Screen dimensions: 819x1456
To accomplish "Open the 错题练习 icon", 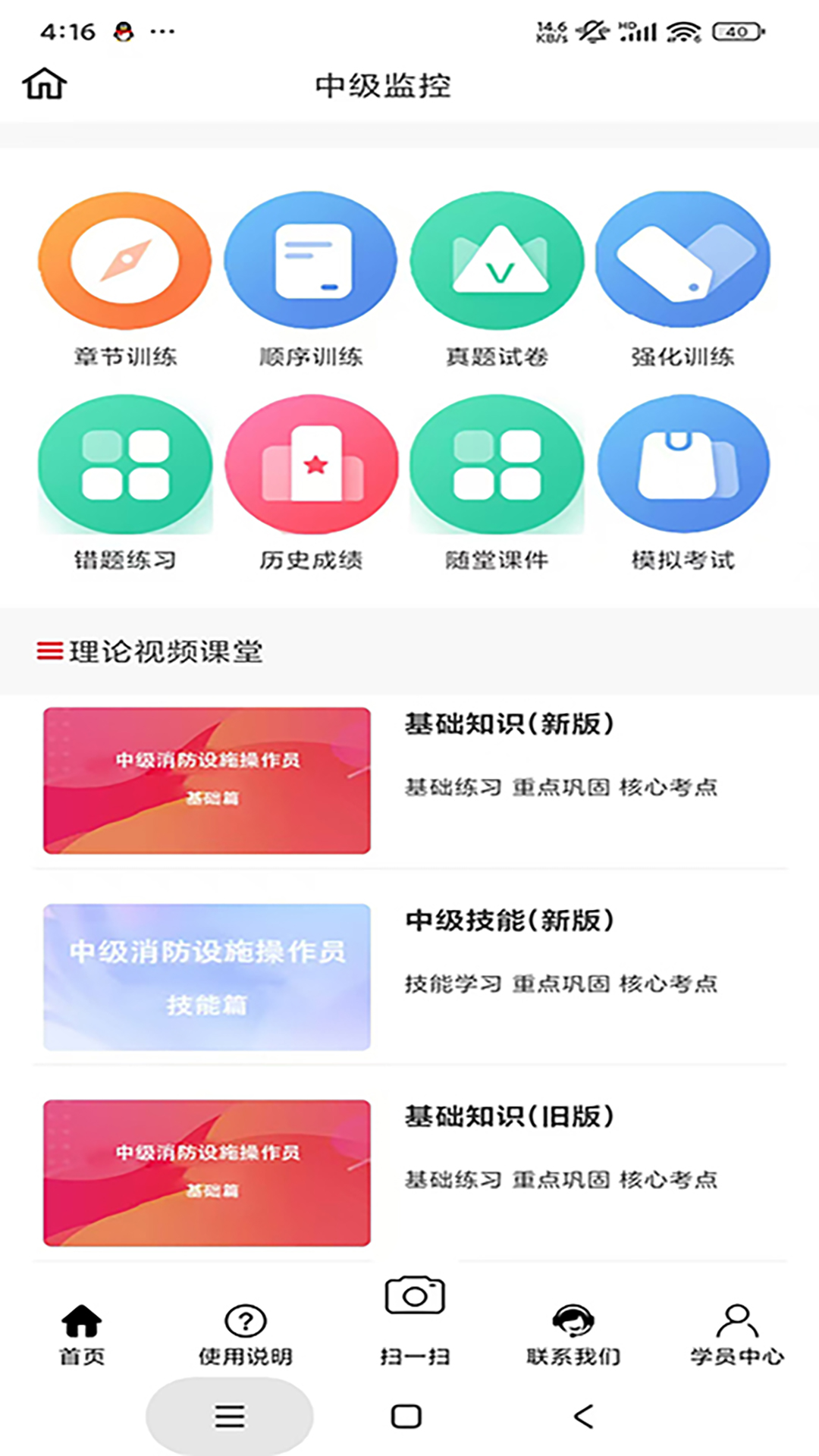I will tap(124, 466).
